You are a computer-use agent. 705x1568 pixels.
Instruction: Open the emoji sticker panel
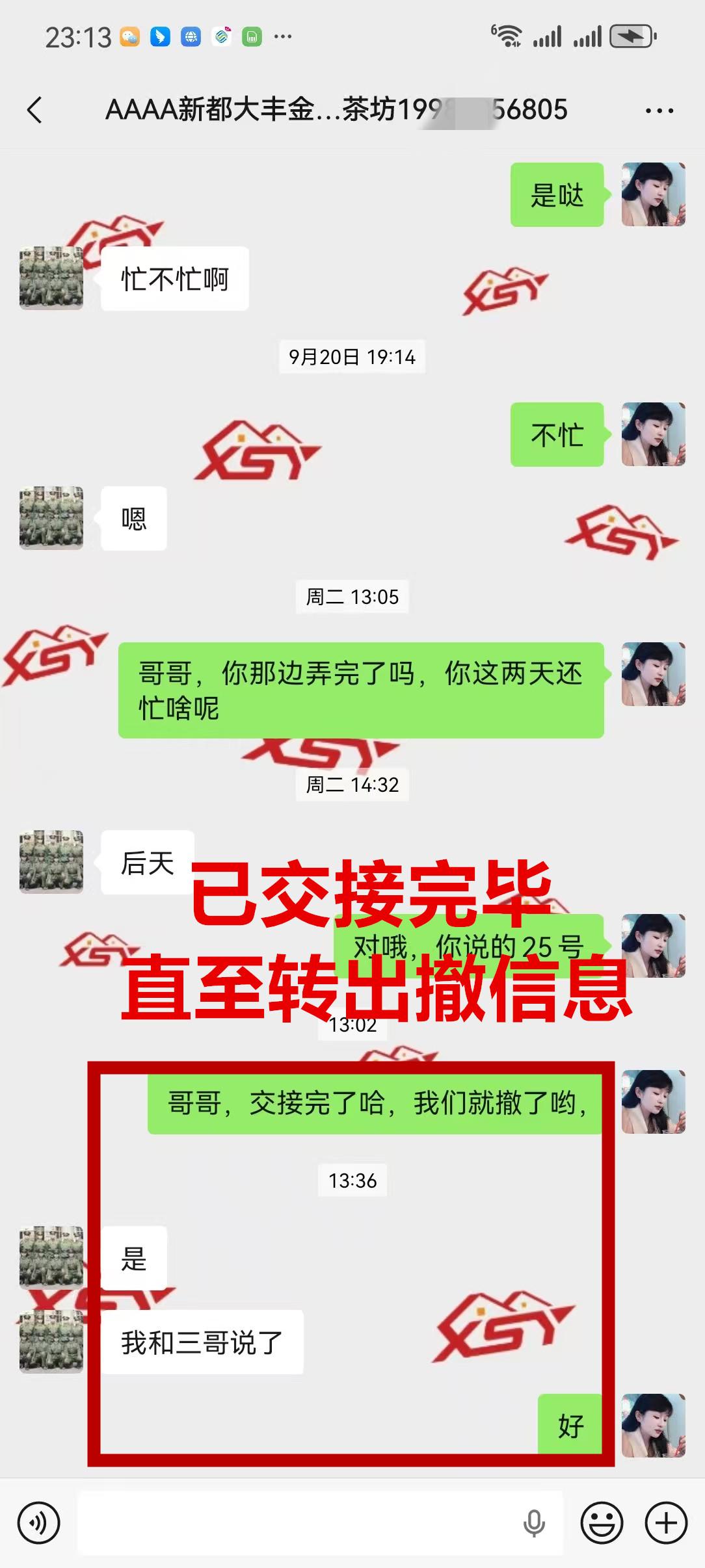tap(602, 1522)
